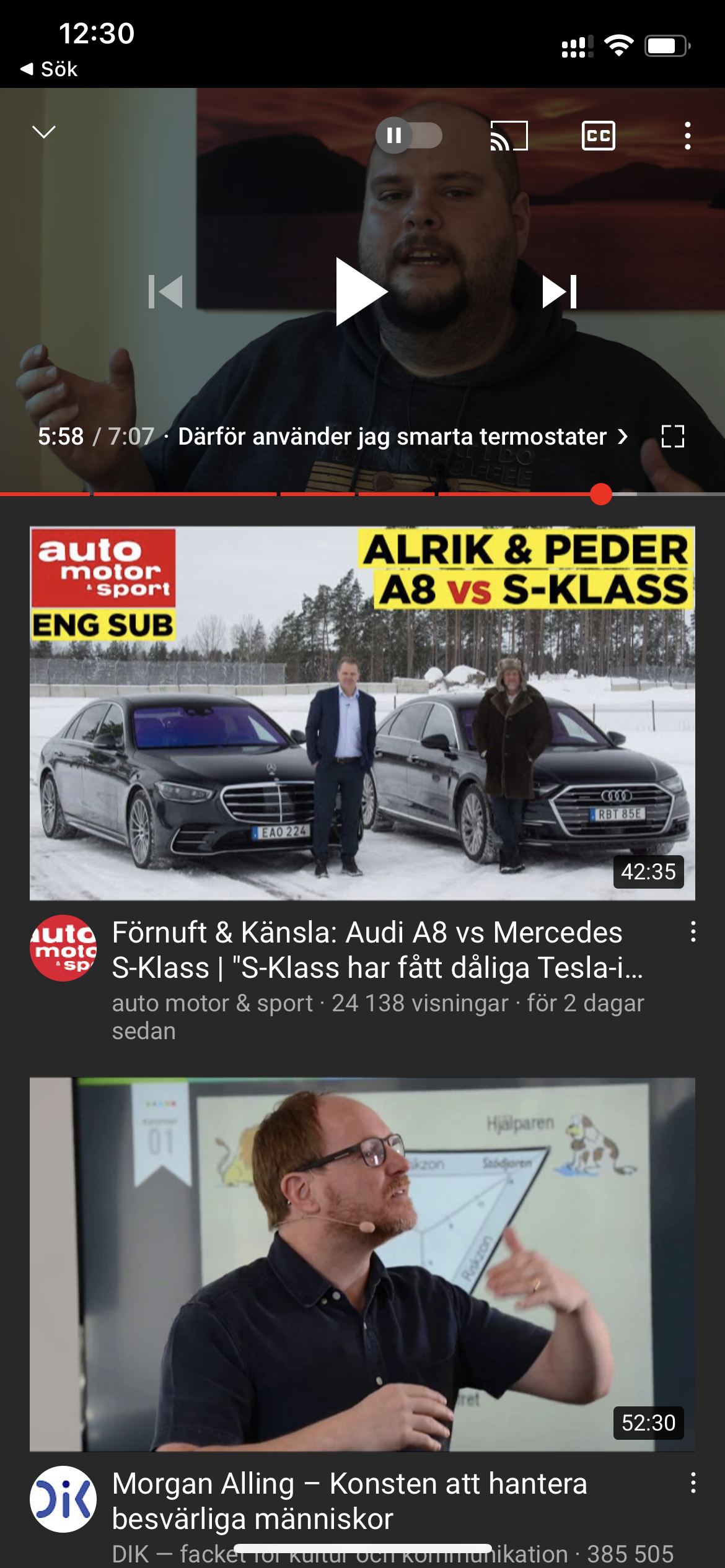The image size is (725, 1568).
Task: Open the video player overflow menu
Action: tap(687, 136)
